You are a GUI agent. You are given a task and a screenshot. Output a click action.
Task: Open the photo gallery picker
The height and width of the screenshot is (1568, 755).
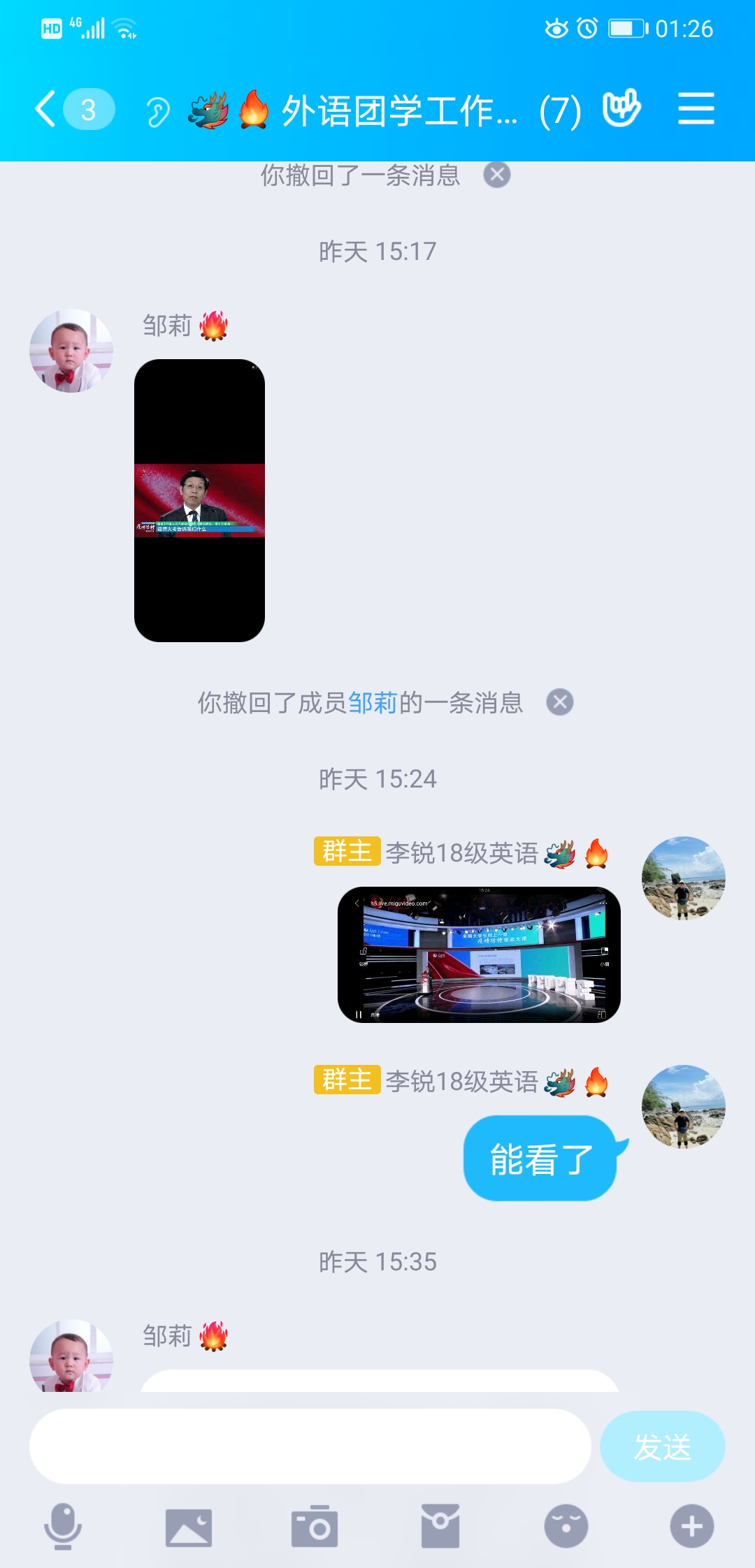pyautogui.click(x=189, y=1527)
